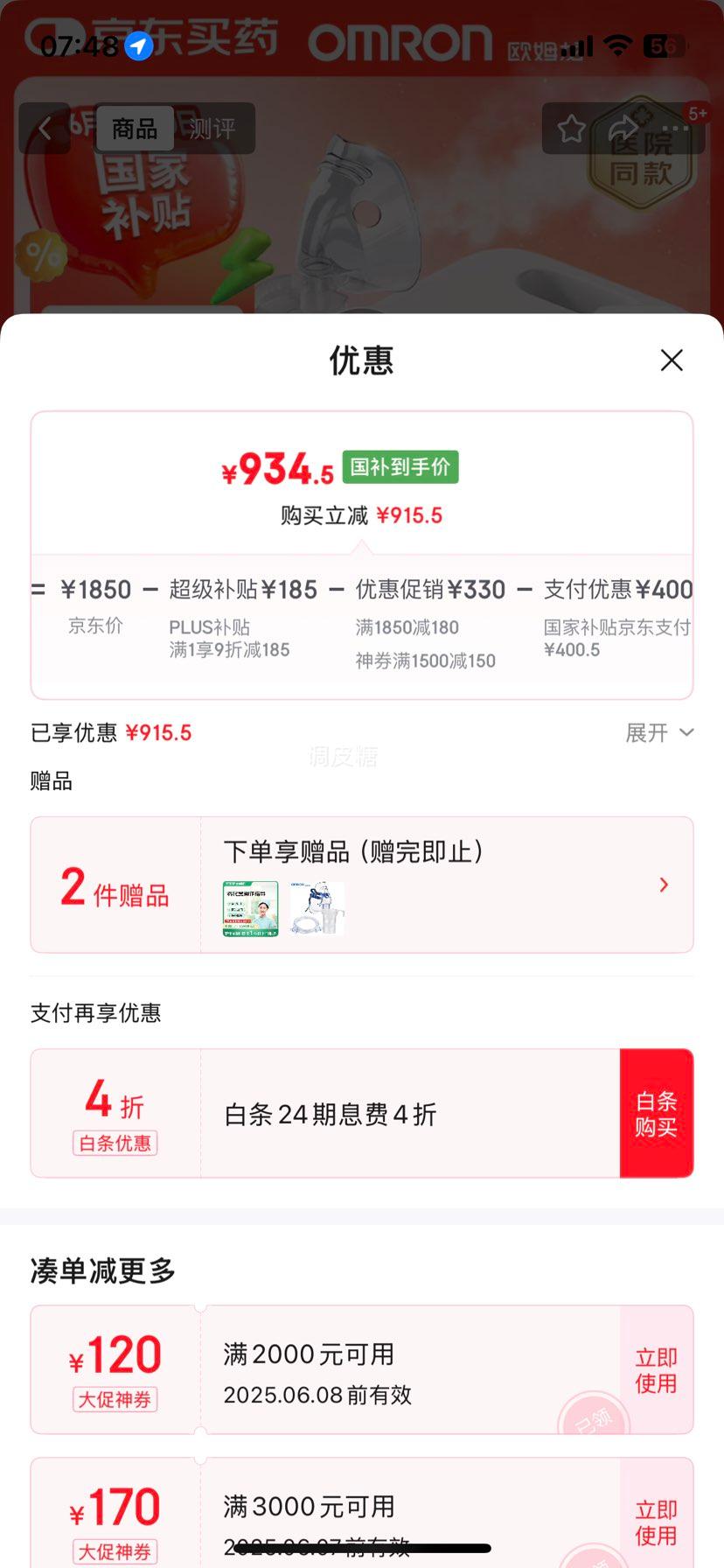The height and width of the screenshot is (1568, 724).
Task: Open the overflow menu with 5+ badge
Action: [676, 129]
